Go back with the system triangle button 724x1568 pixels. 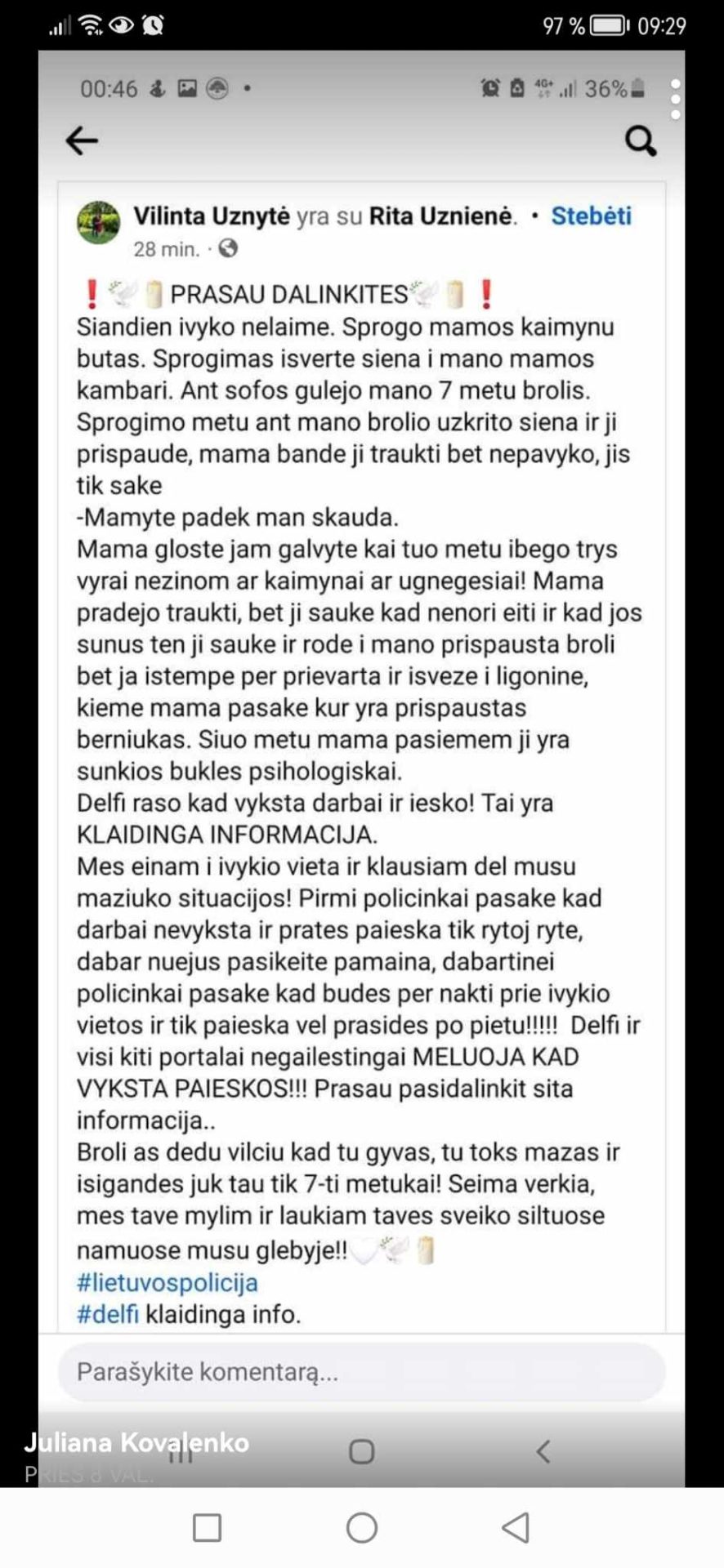tap(516, 1527)
